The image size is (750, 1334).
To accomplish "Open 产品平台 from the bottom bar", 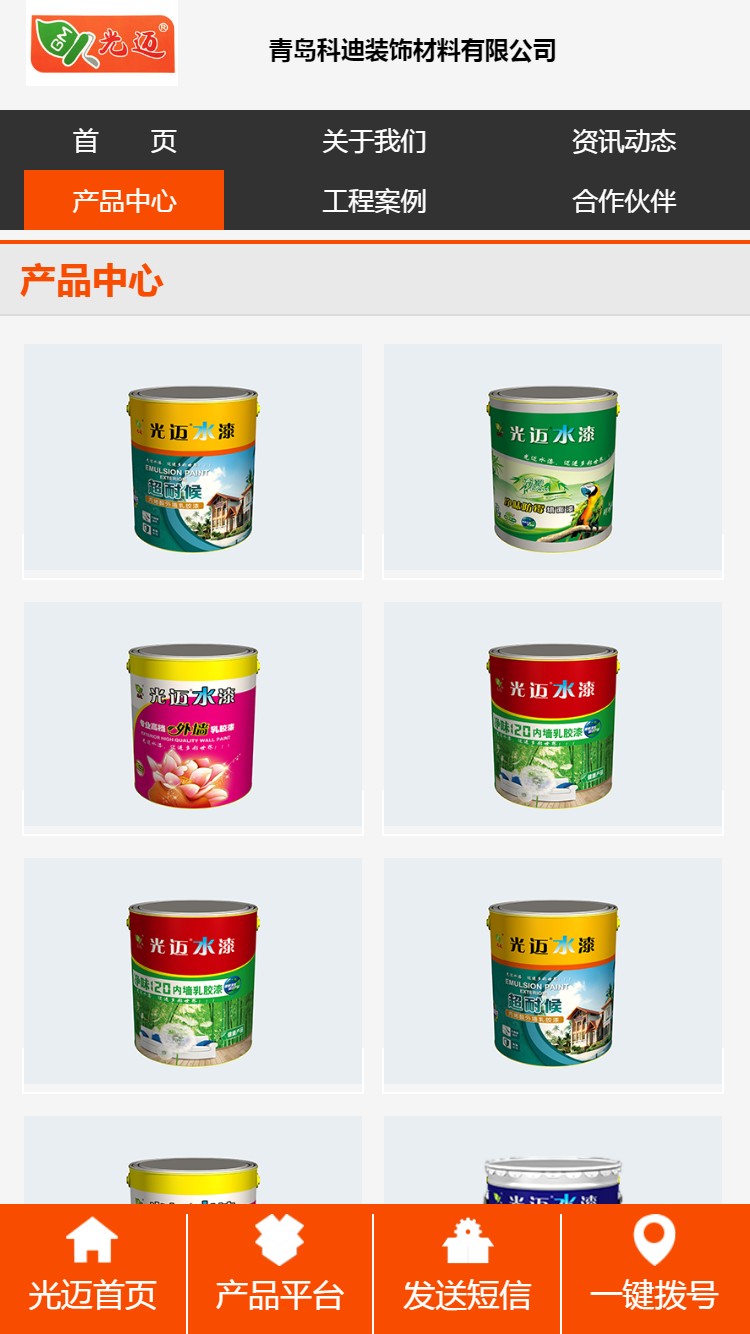I will tap(281, 1295).
